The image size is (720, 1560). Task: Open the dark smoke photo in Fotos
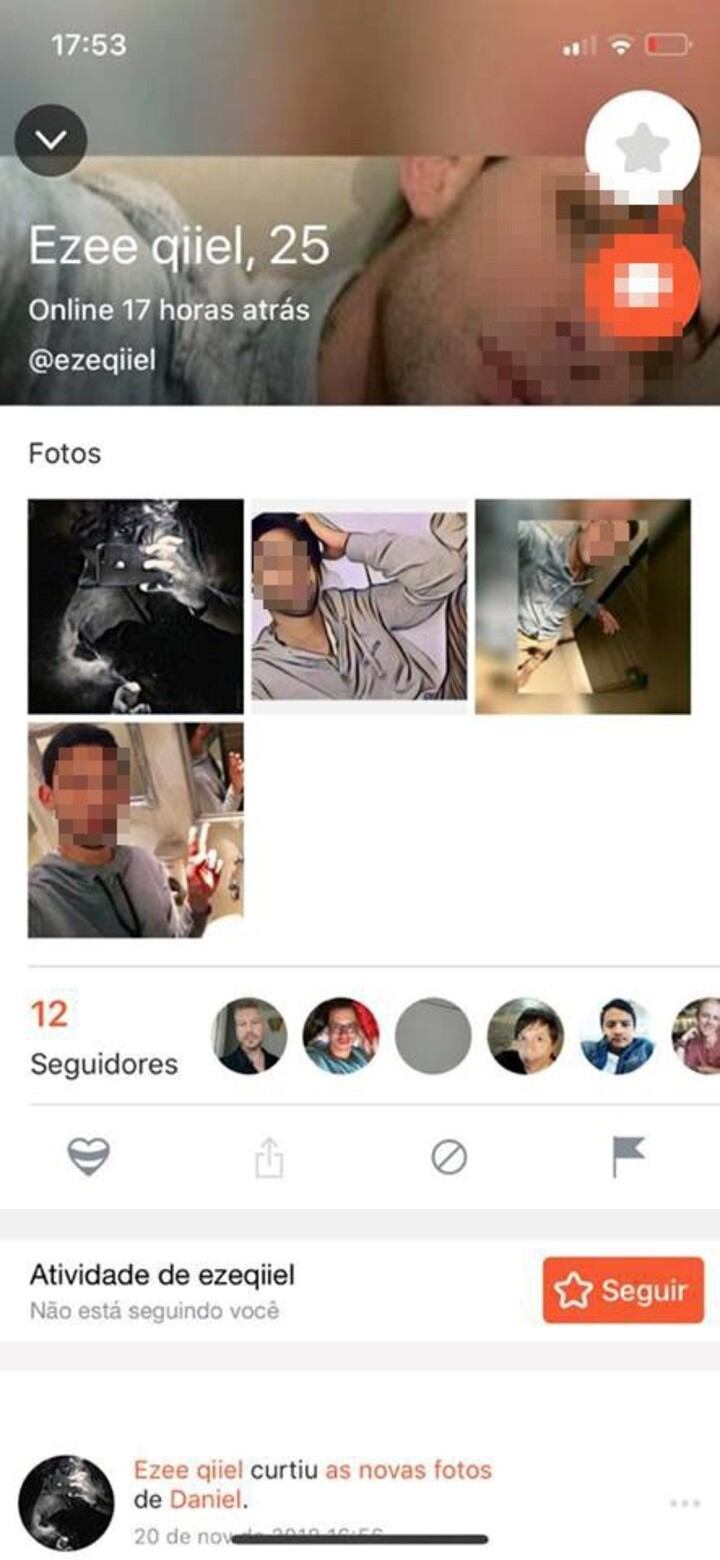(x=136, y=606)
